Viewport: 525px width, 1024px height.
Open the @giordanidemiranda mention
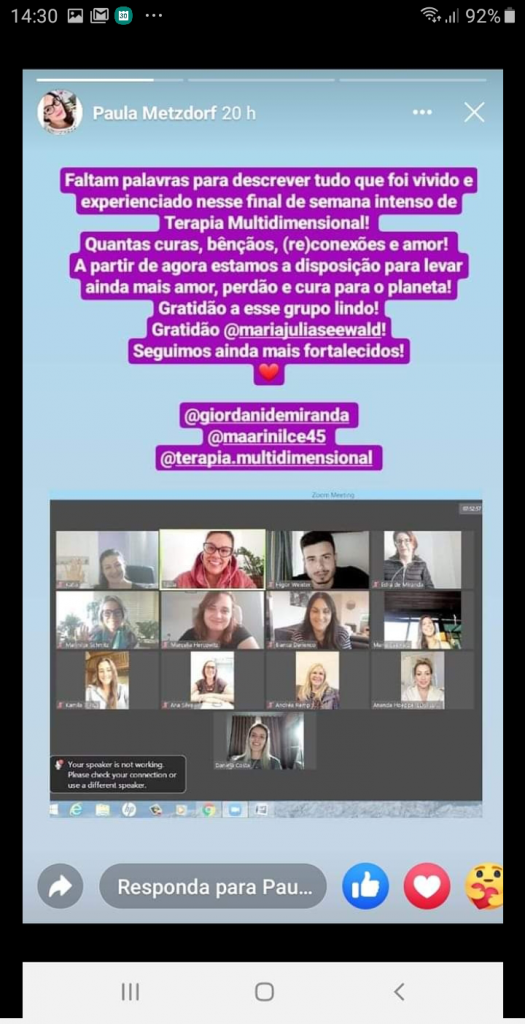[x=268, y=415]
